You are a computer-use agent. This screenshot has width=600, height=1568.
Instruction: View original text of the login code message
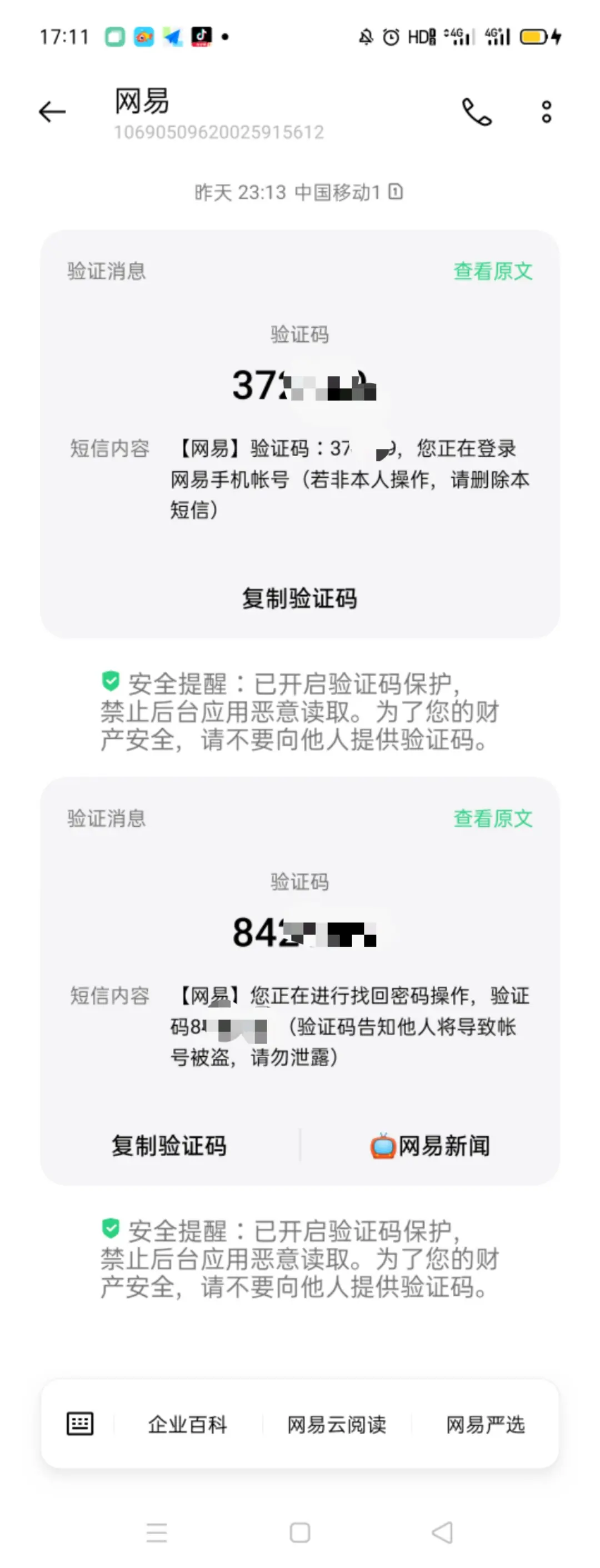pos(492,271)
